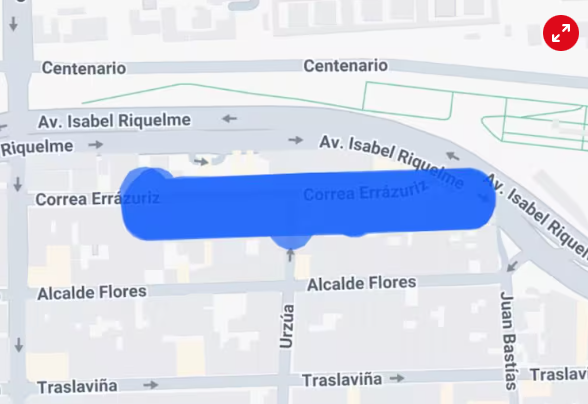Expand the map to fullscreen
This screenshot has height=404, width=588.
(x=561, y=33)
